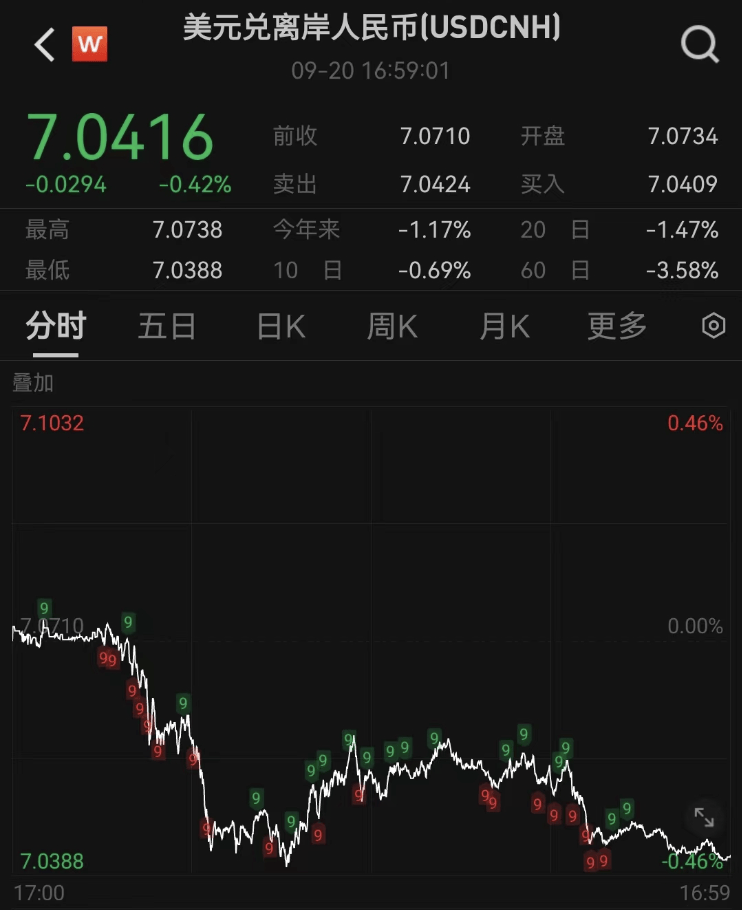
Task: Switch to the 日K chart tab
Action: tap(281, 326)
